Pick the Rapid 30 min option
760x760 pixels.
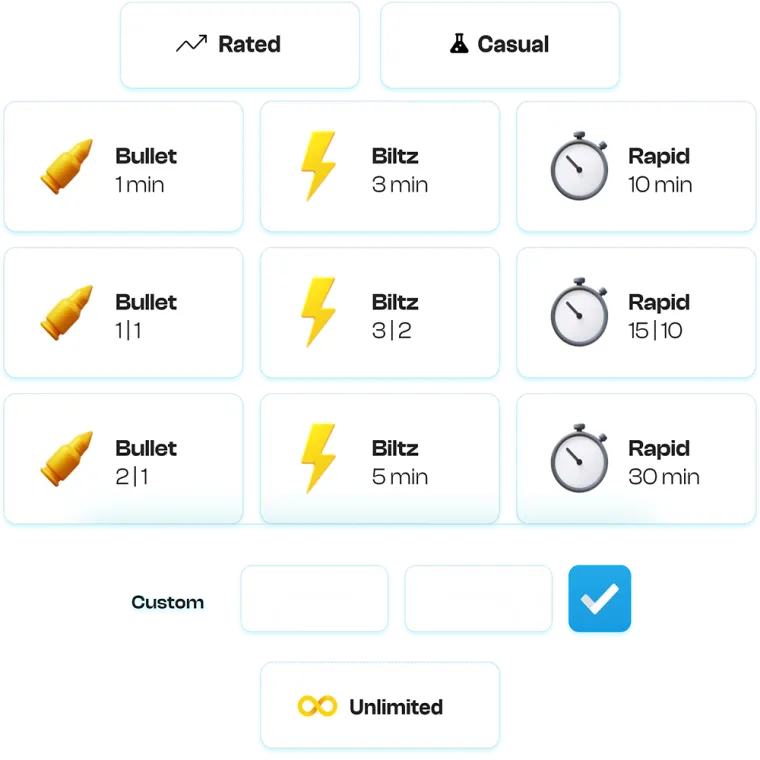click(635, 459)
